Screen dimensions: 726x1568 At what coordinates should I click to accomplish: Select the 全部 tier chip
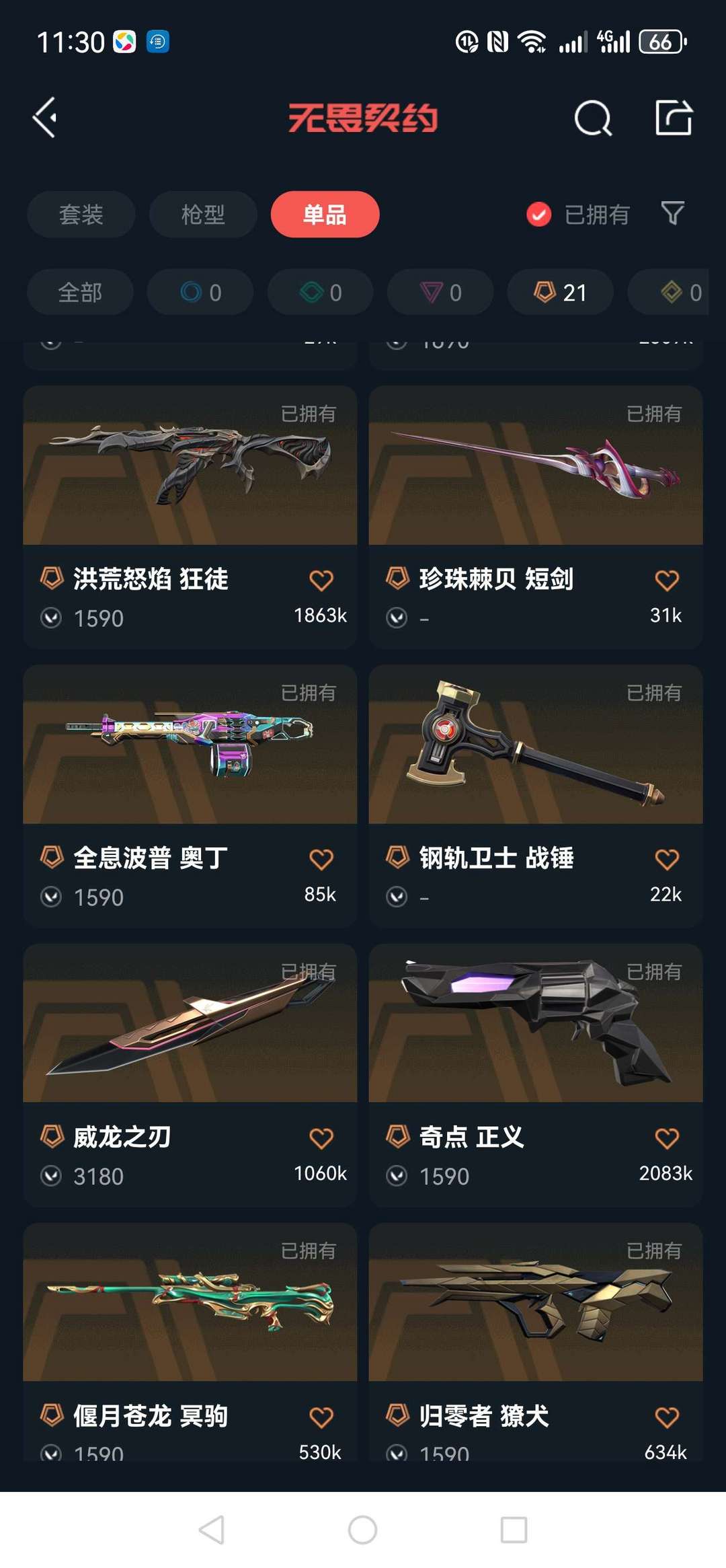pyautogui.click(x=80, y=293)
